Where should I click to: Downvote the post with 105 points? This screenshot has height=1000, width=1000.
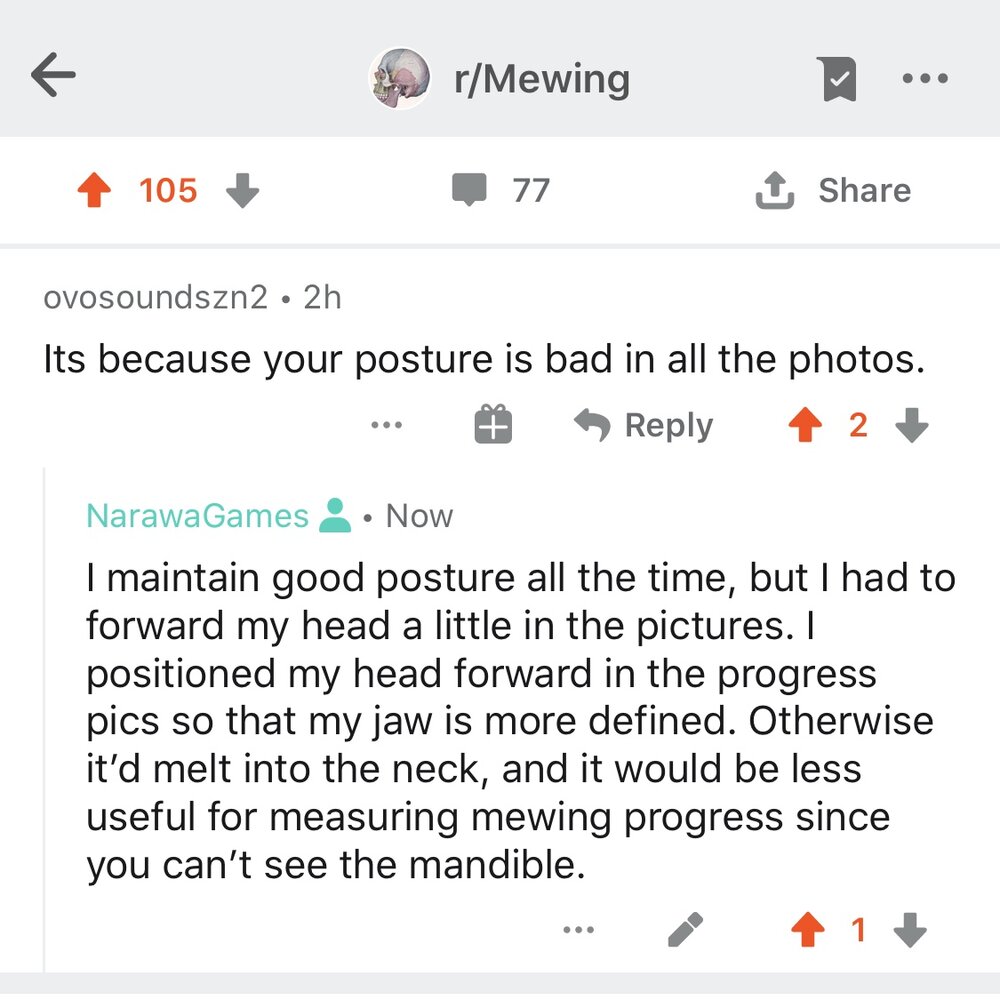pyautogui.click(x=242, y=190)
